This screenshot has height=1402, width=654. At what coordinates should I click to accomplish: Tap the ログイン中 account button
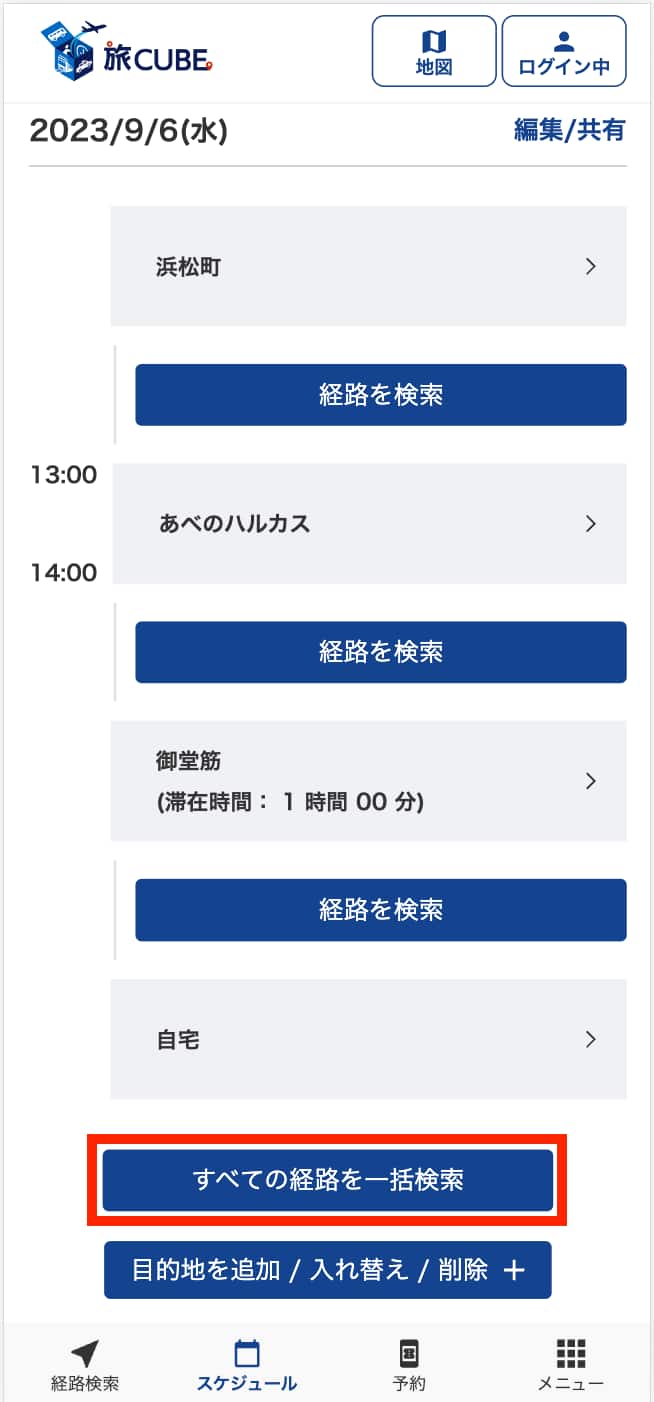click(x=564, y=52)
